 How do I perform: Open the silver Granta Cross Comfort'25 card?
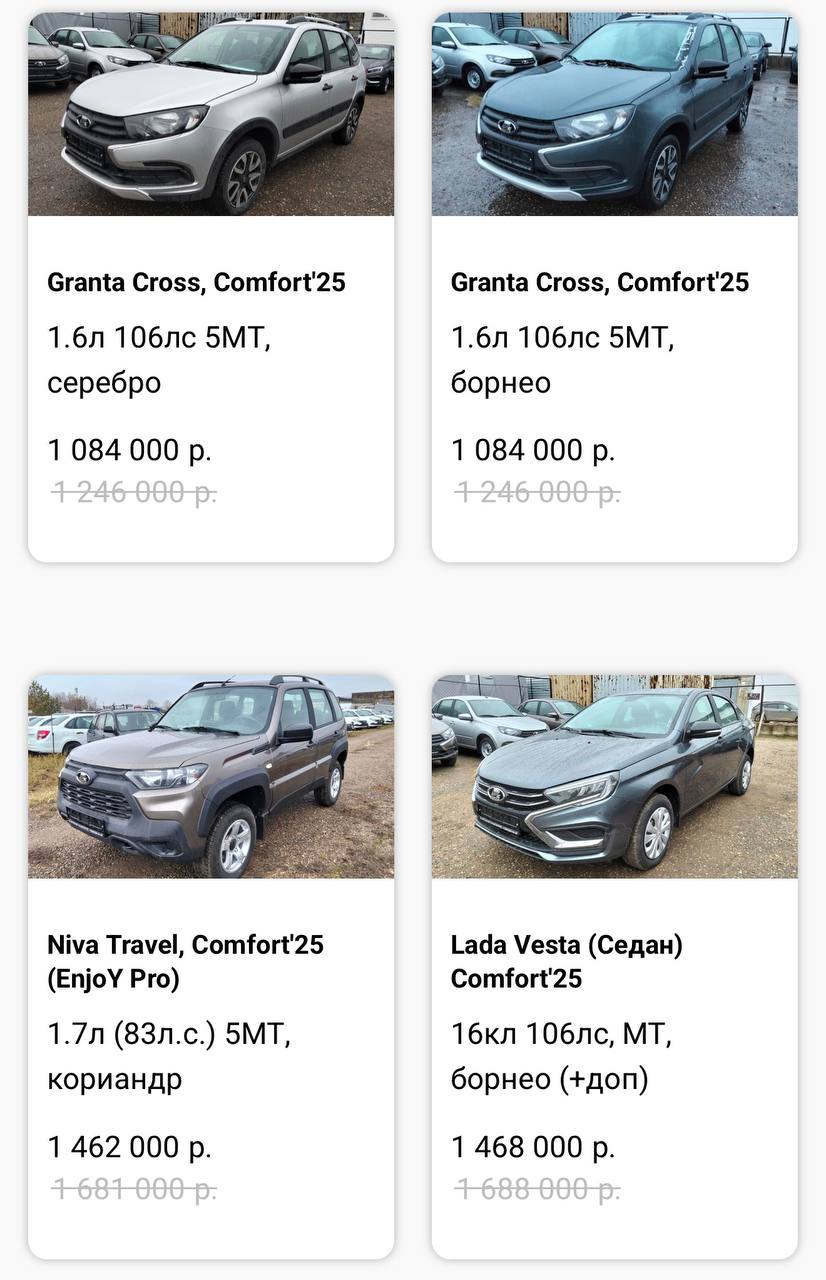(210, 285)
